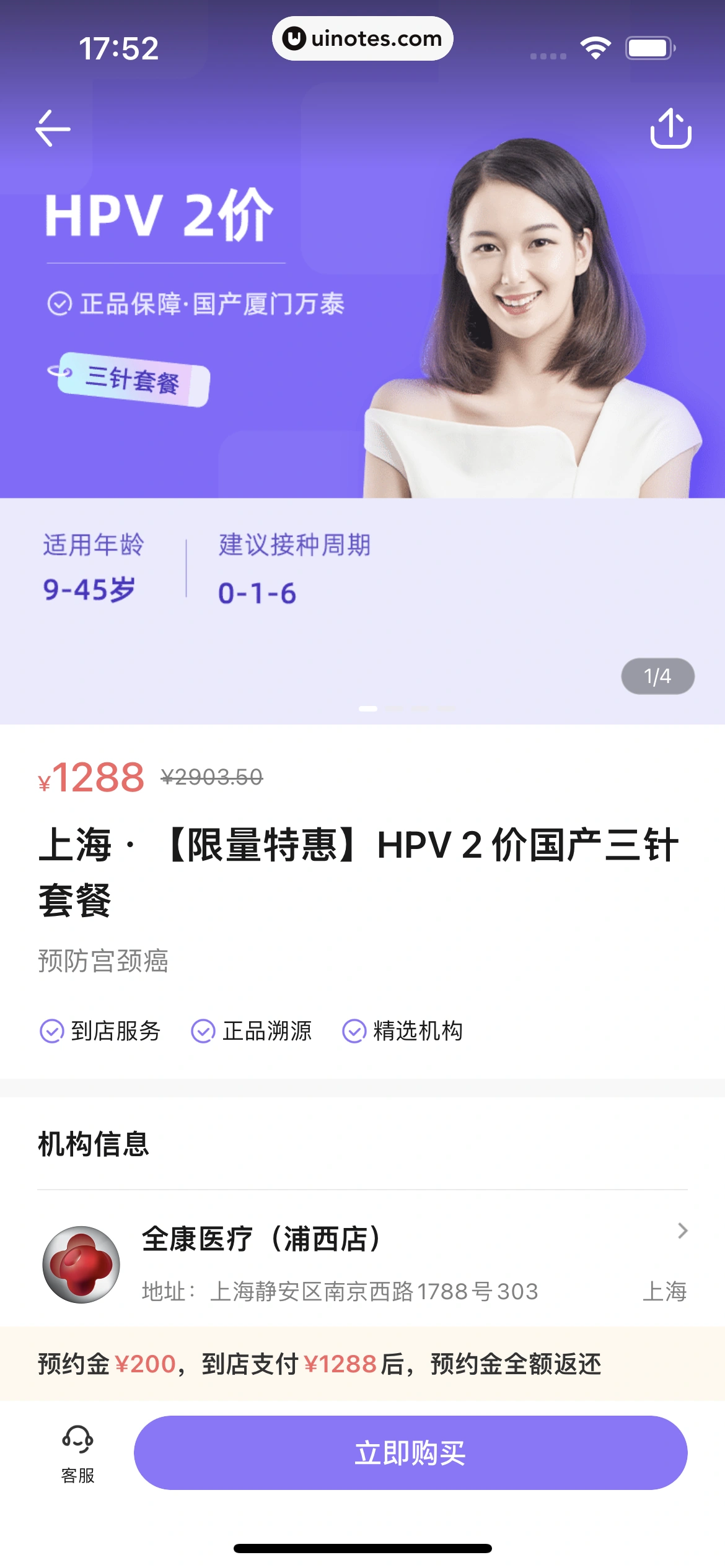725x1568 pixels.
Task: Tap the 到店服务 service badge icon
Action: coord(51,1030)
